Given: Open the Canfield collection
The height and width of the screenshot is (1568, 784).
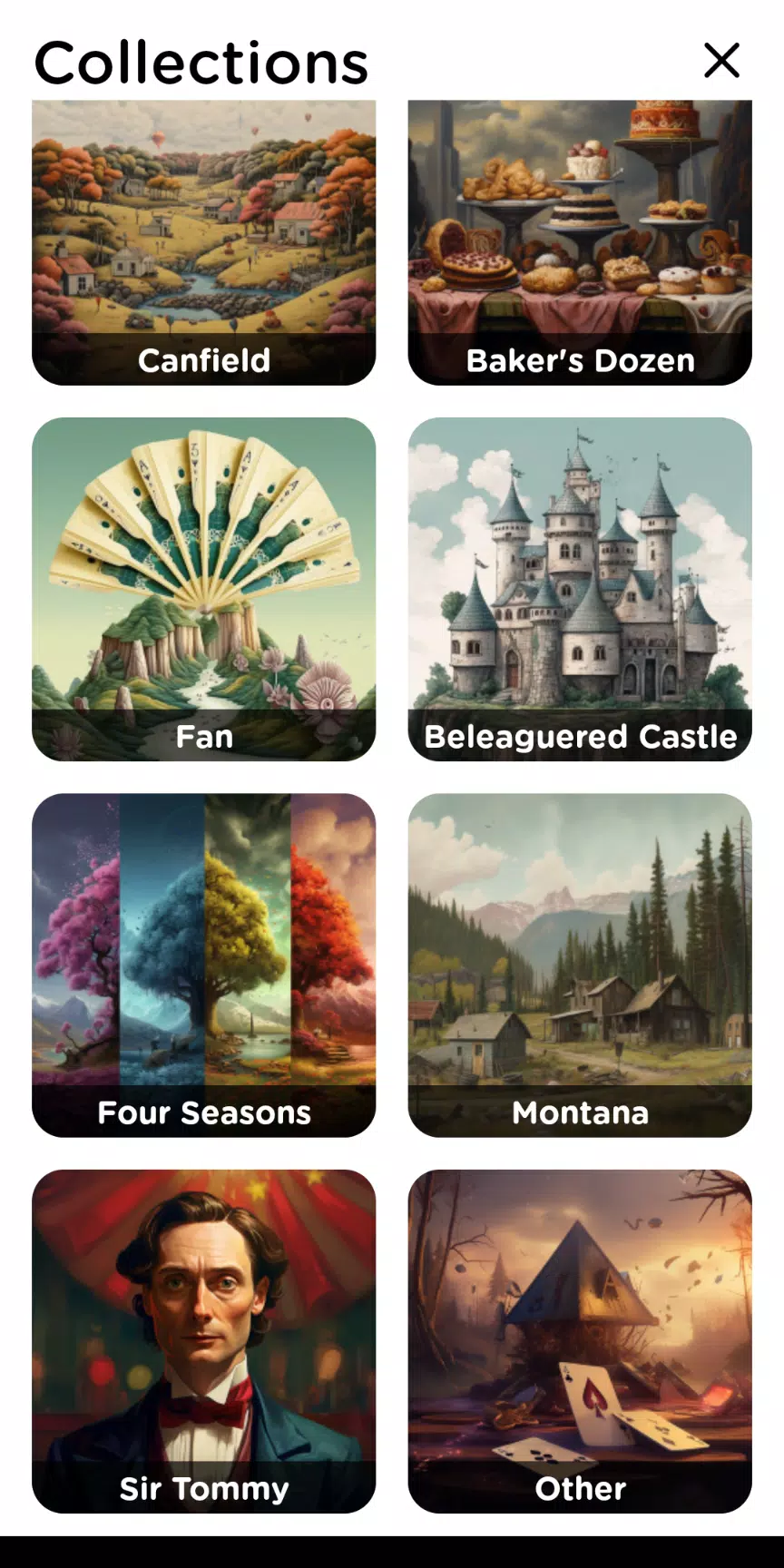Looking at the screenshot, I should (x=204, y=242).
